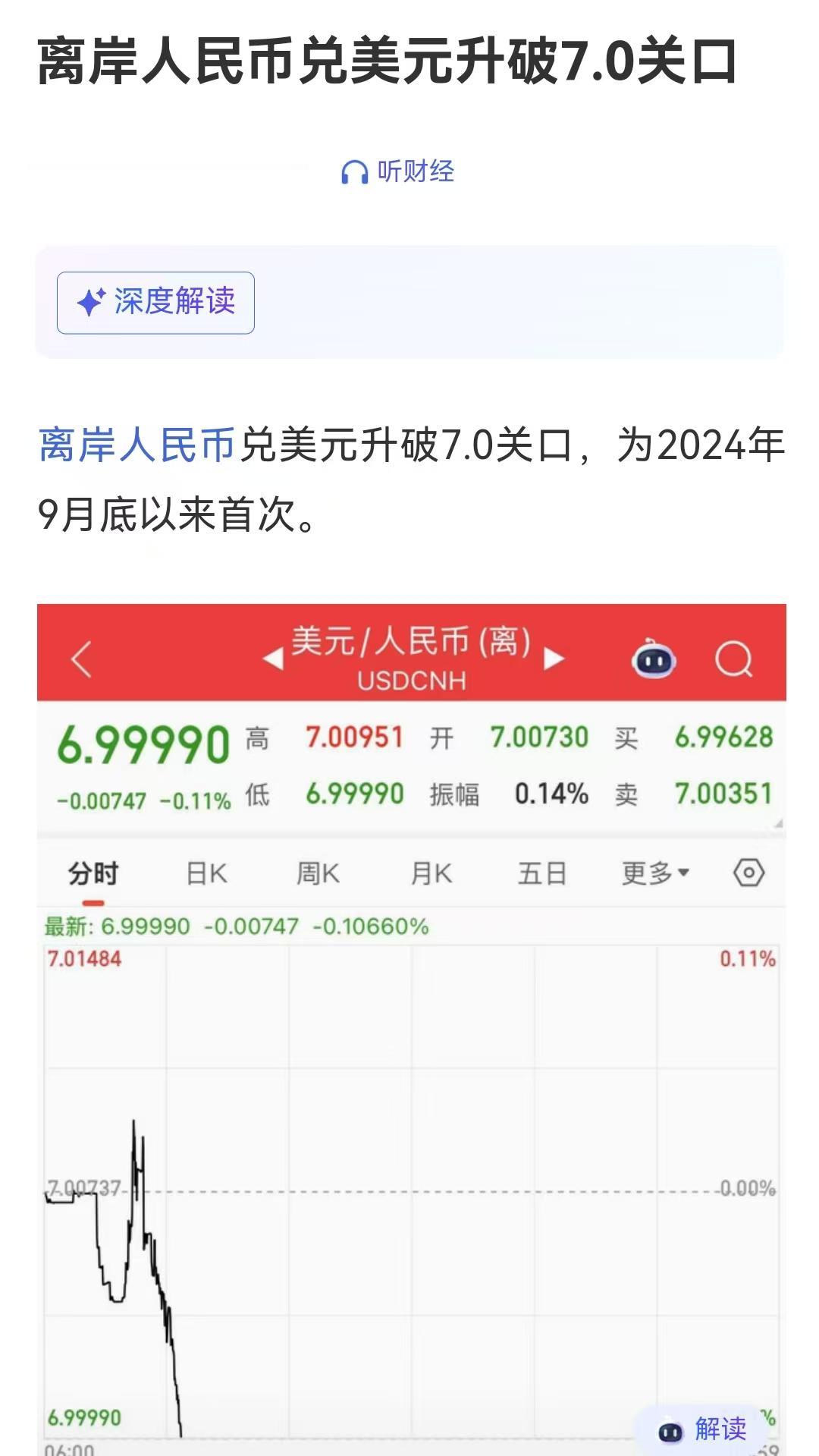
Task: Tap the headphone icon next to 听财经
Action: click(x=354, y=173)
